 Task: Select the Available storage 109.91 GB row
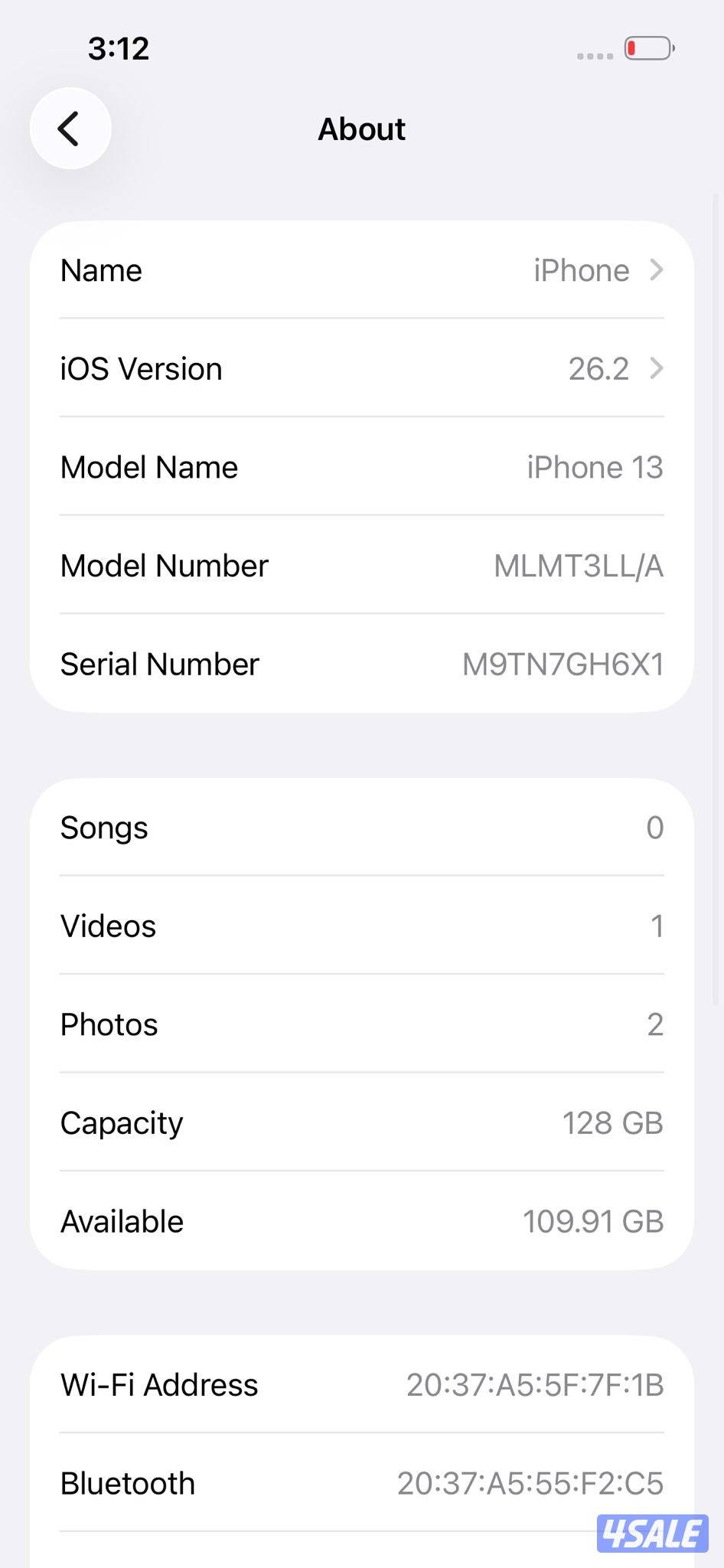(361, 1221)
